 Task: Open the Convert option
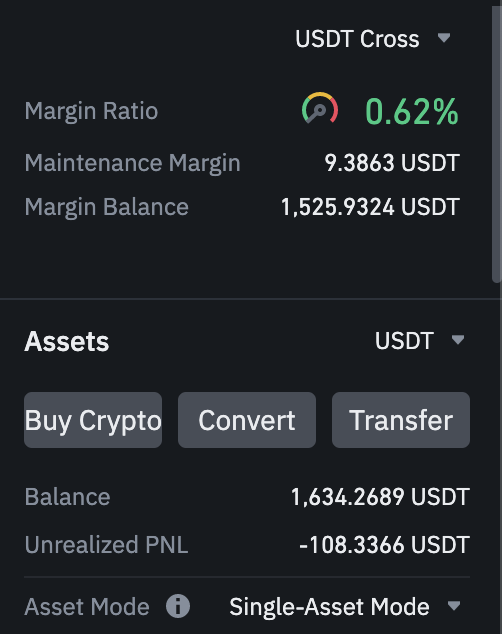247,420
